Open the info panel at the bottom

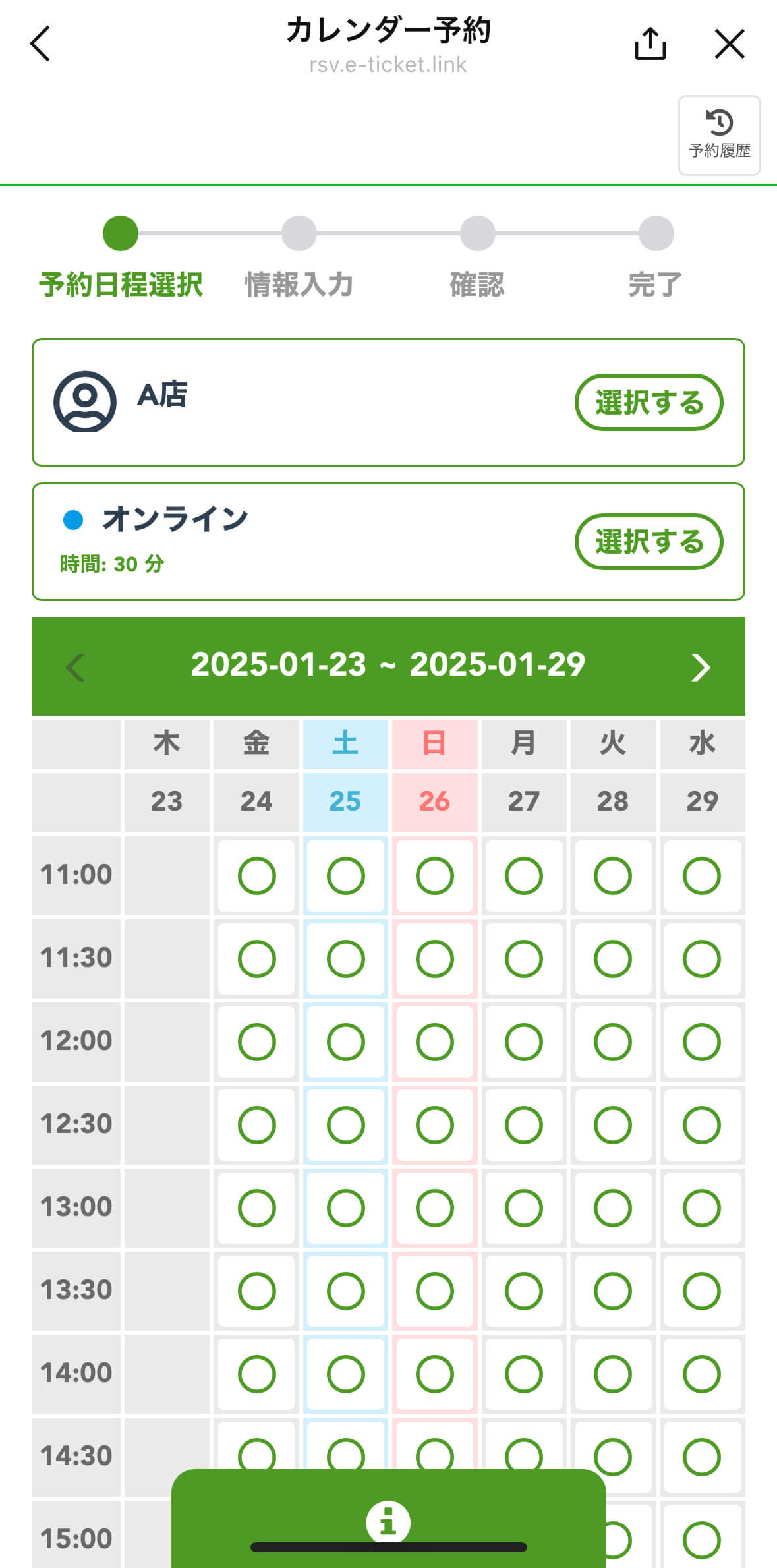pos(388,1521)
